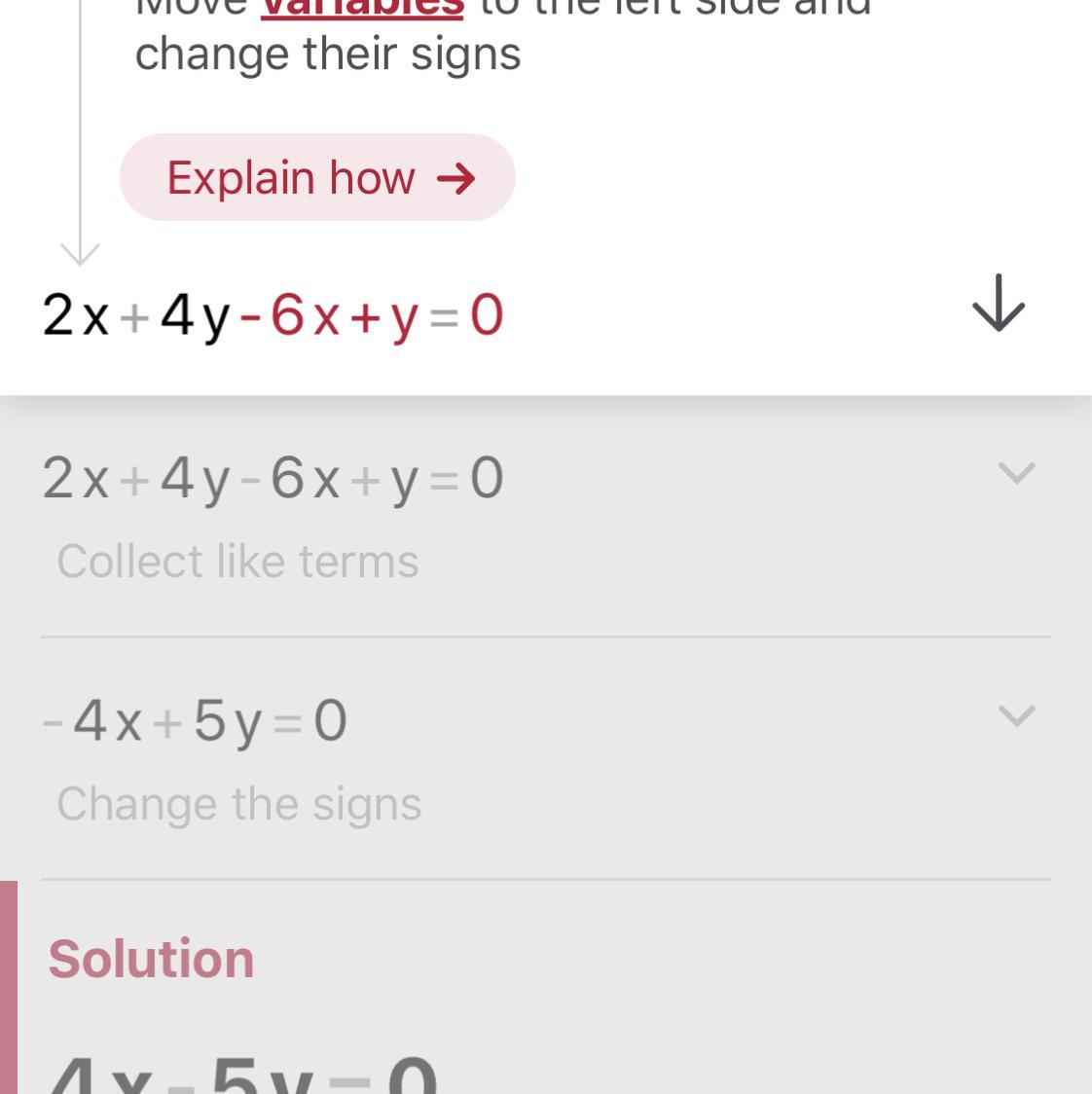This screenshot has height=1094, width=1092.
Task: Expand the Change the signs step
Action: pyautogui.click(x=1016, y=717)
